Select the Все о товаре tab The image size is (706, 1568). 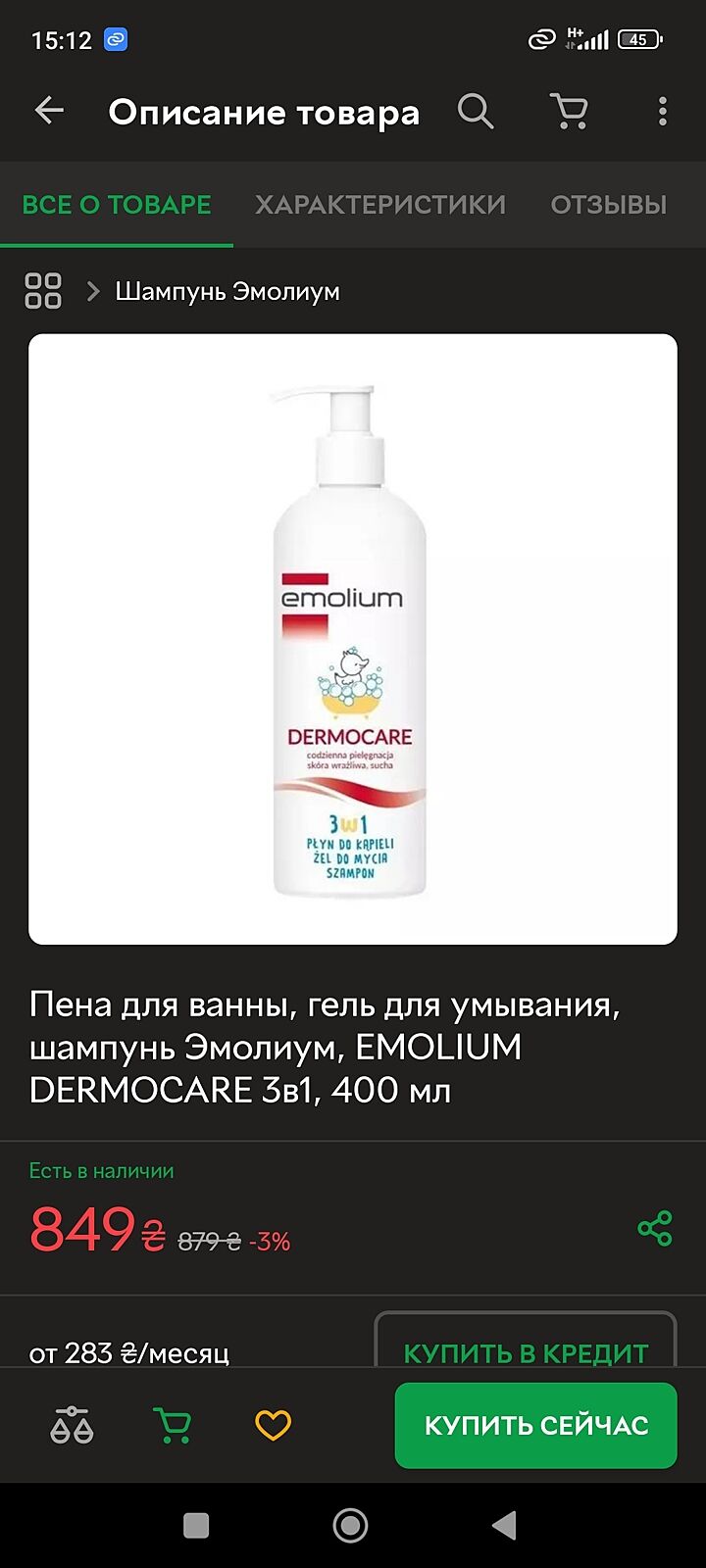(117, 205)
